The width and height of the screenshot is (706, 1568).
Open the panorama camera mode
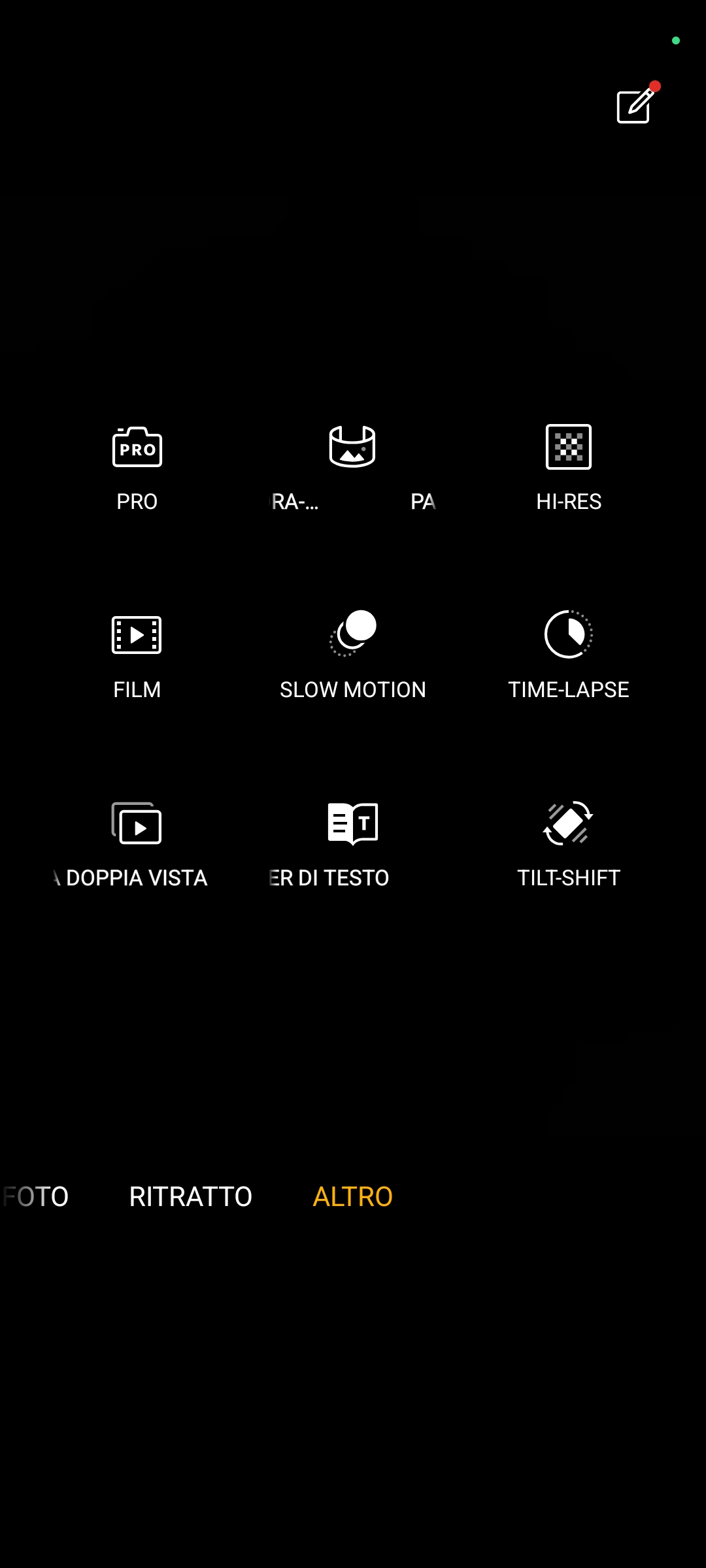point(352,468)
